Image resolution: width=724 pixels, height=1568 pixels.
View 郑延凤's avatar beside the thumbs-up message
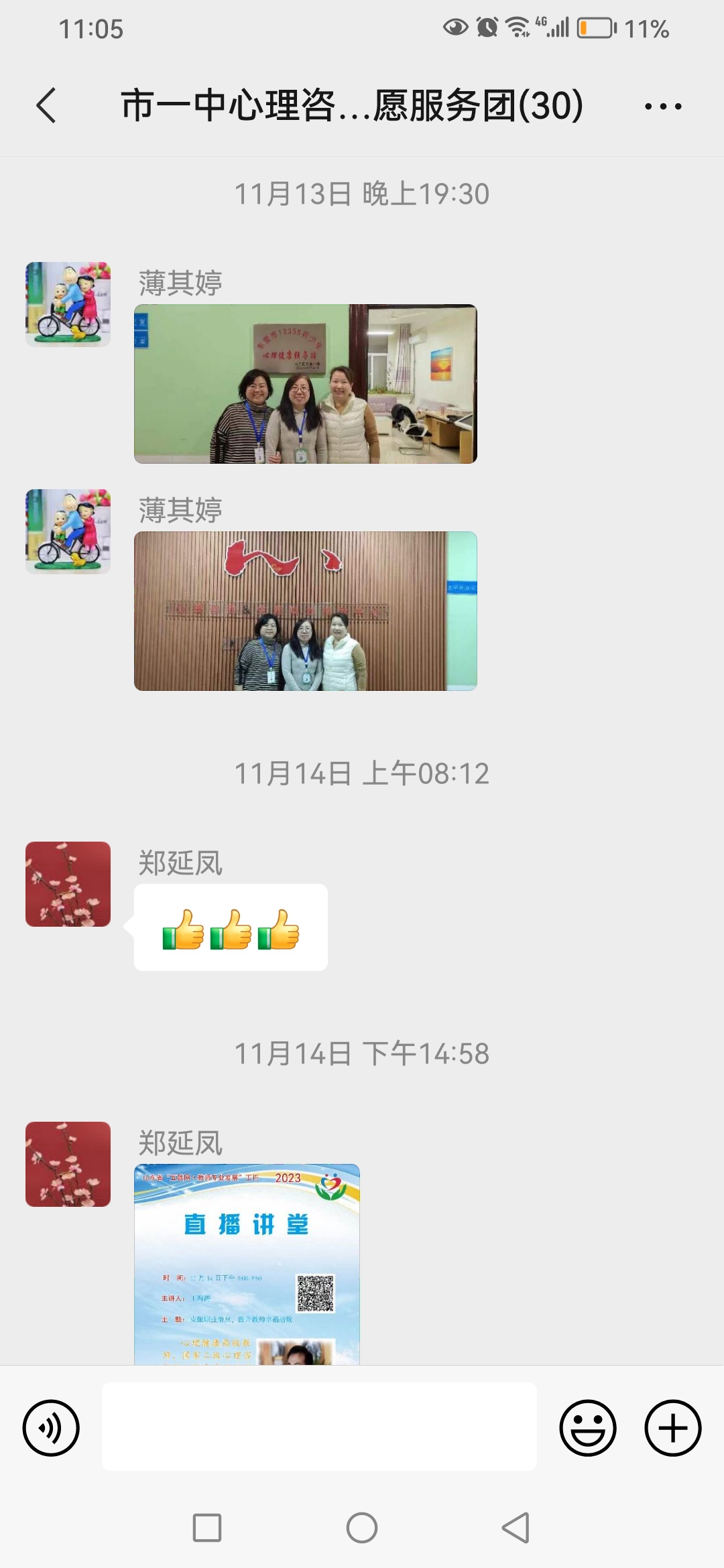(x=68, y=884)
